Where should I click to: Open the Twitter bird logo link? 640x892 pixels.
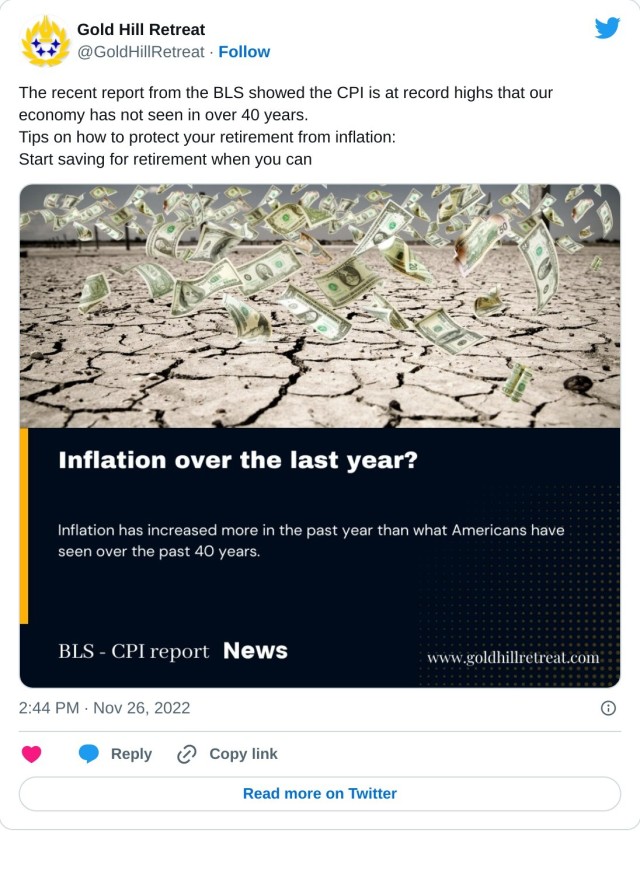(607, 29)
